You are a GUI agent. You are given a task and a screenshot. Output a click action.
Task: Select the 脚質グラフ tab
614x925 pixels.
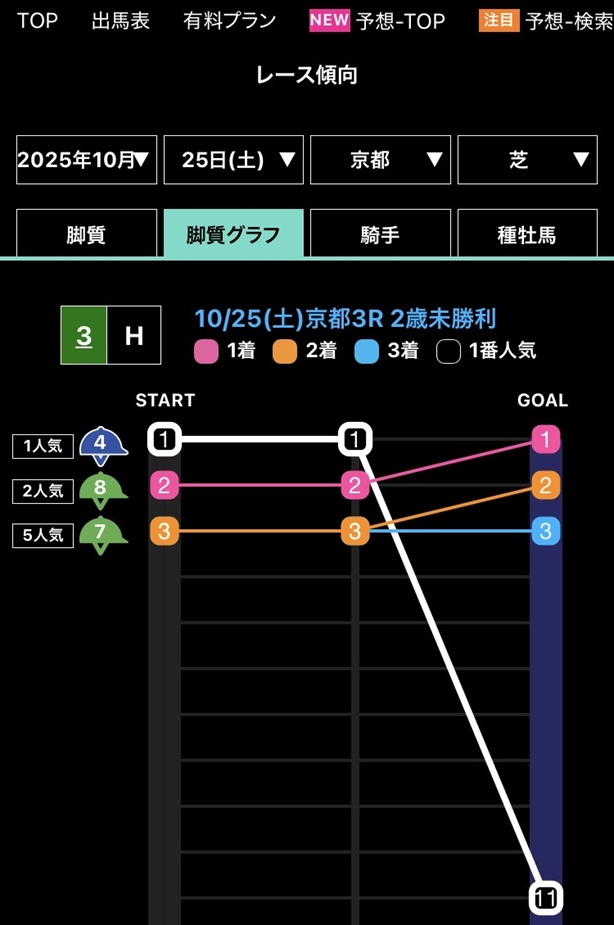click(x=233, y=235)
